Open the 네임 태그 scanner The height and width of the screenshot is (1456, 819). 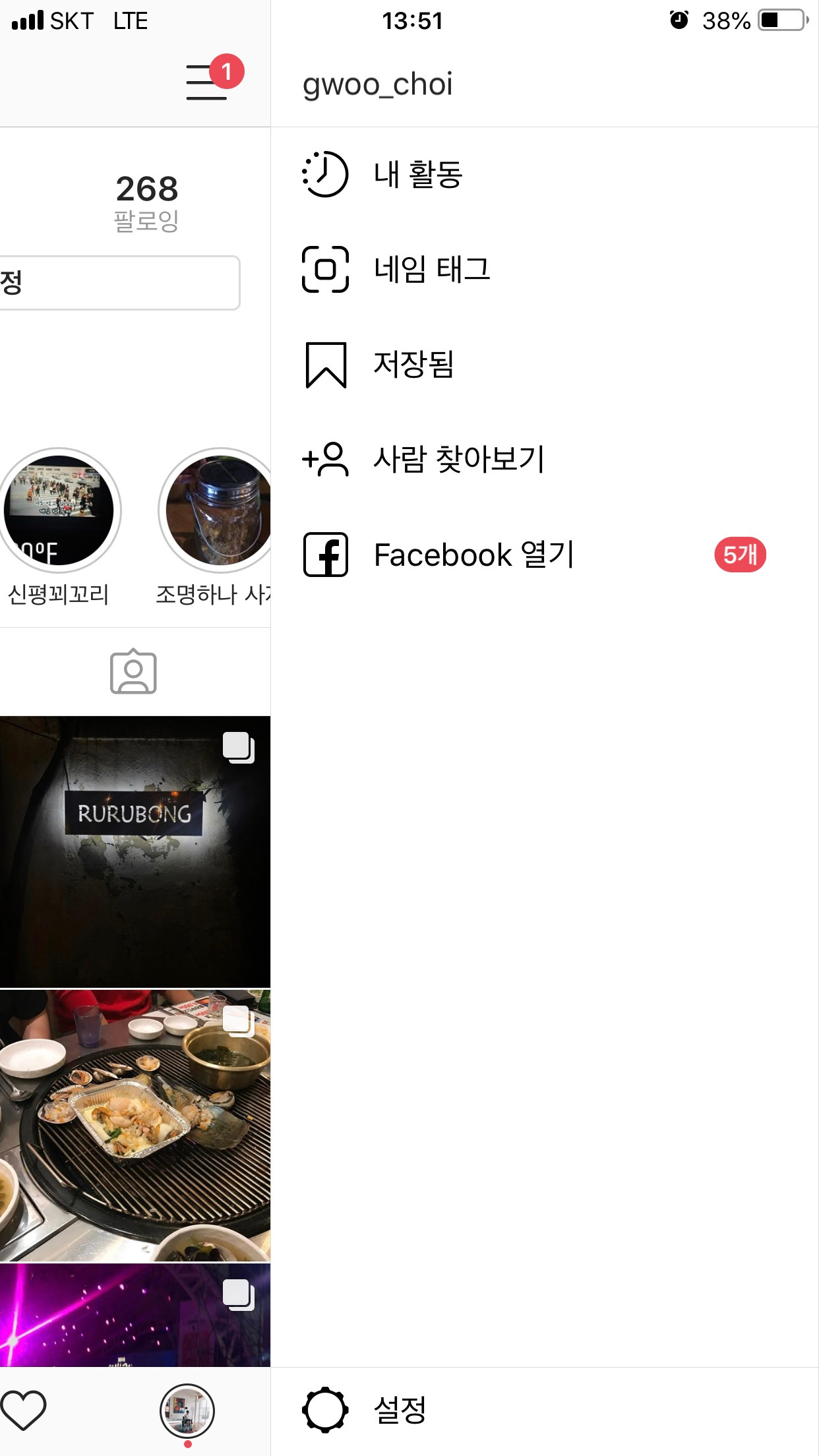tap(429, 269)
